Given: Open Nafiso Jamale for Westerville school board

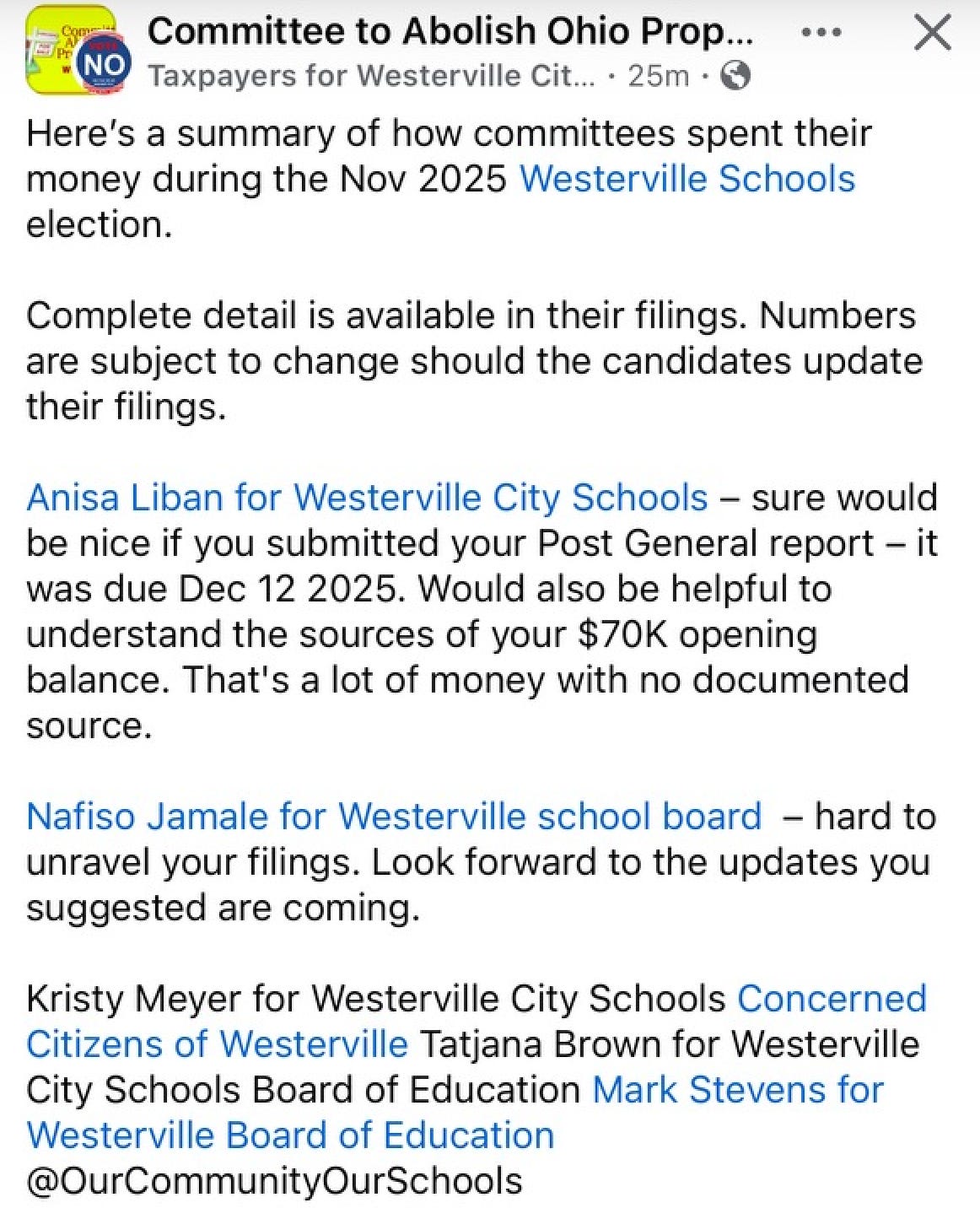Looking at the screenshot, I should [x=394, y=817].
